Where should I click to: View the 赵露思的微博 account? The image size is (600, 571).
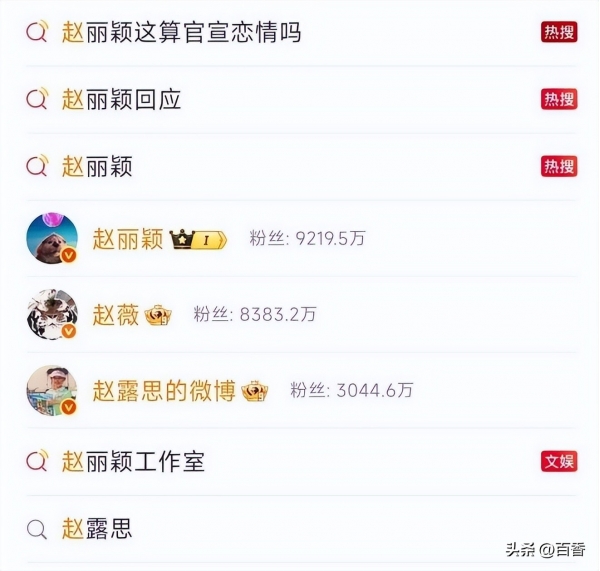(x=164, y=390)
